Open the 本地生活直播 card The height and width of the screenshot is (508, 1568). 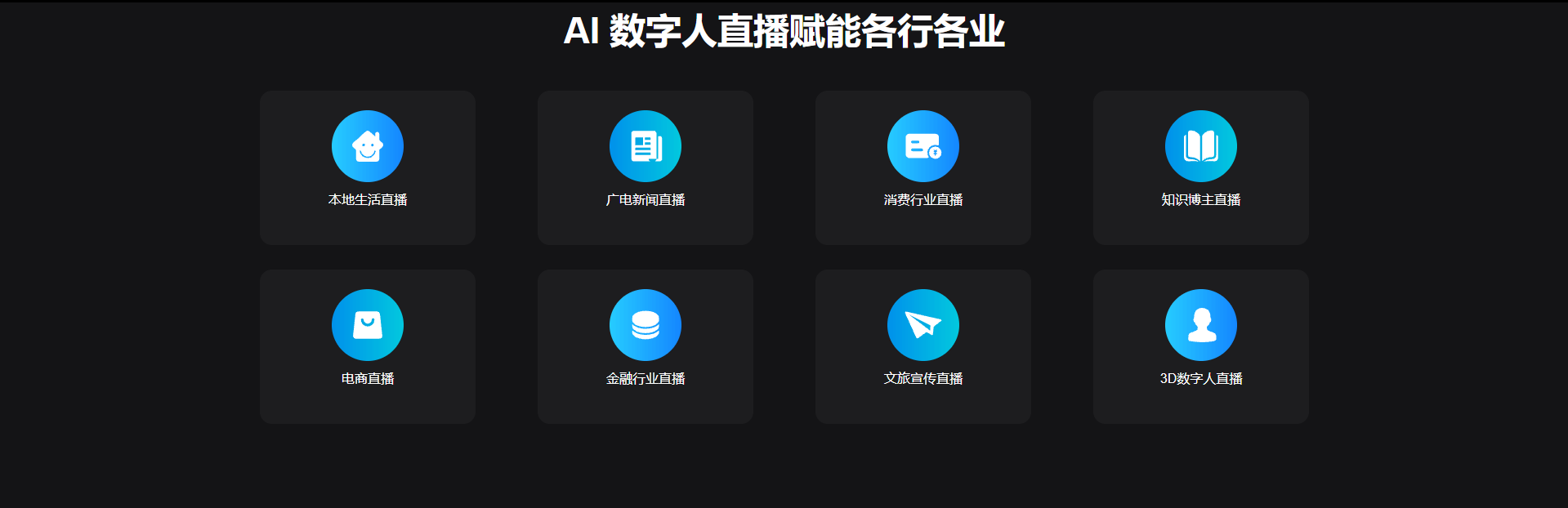coord(368,167)
